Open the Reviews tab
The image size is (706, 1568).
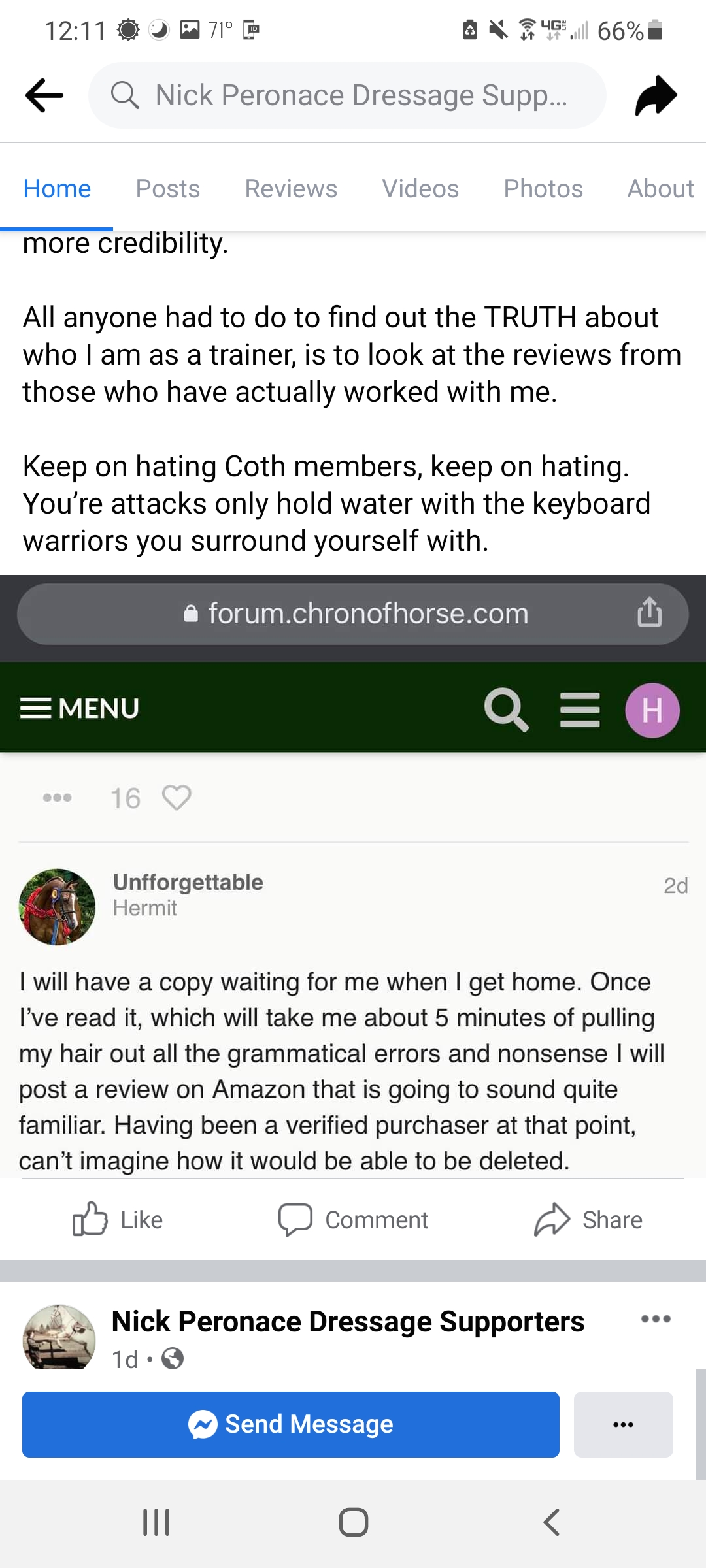point(291,189)
